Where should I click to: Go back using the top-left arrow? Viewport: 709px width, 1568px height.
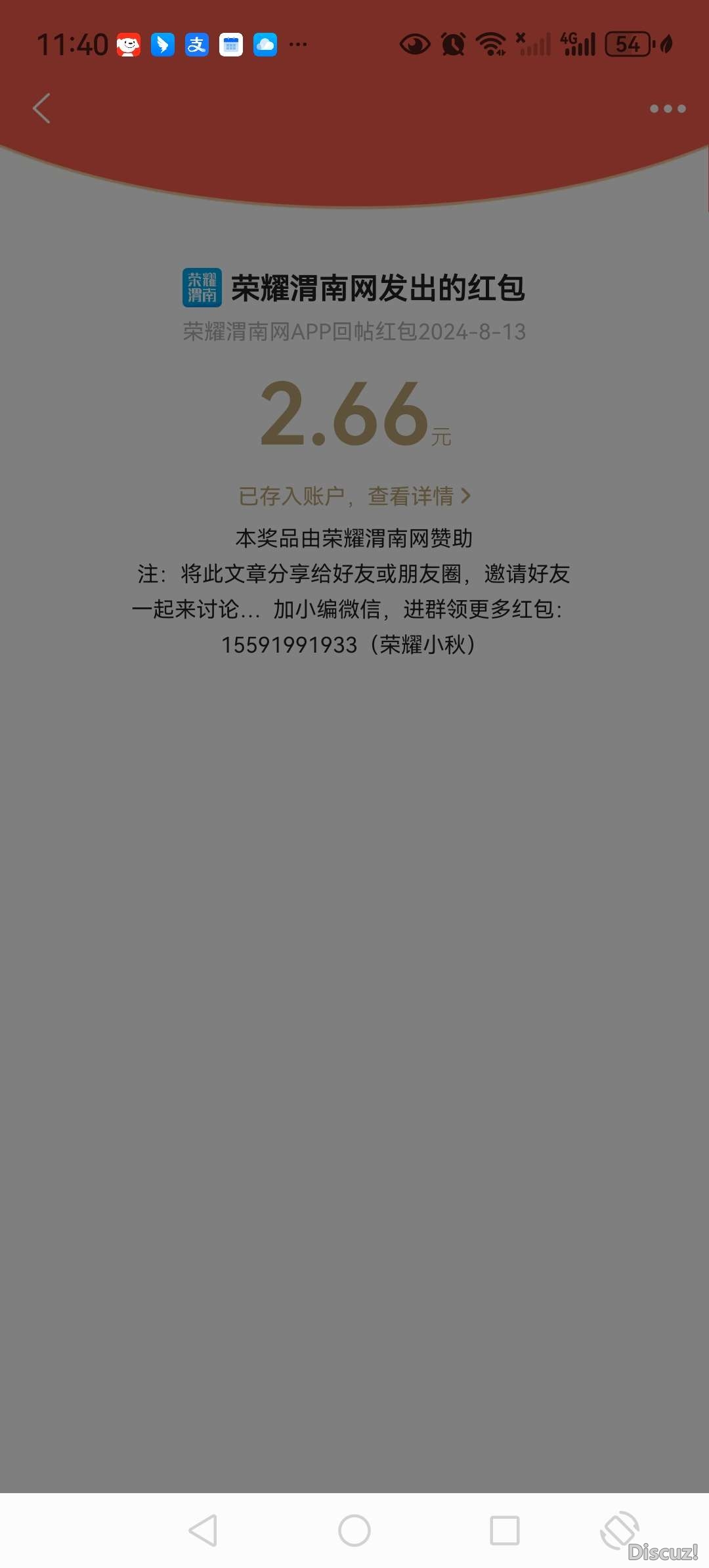(x=41, y=108)
